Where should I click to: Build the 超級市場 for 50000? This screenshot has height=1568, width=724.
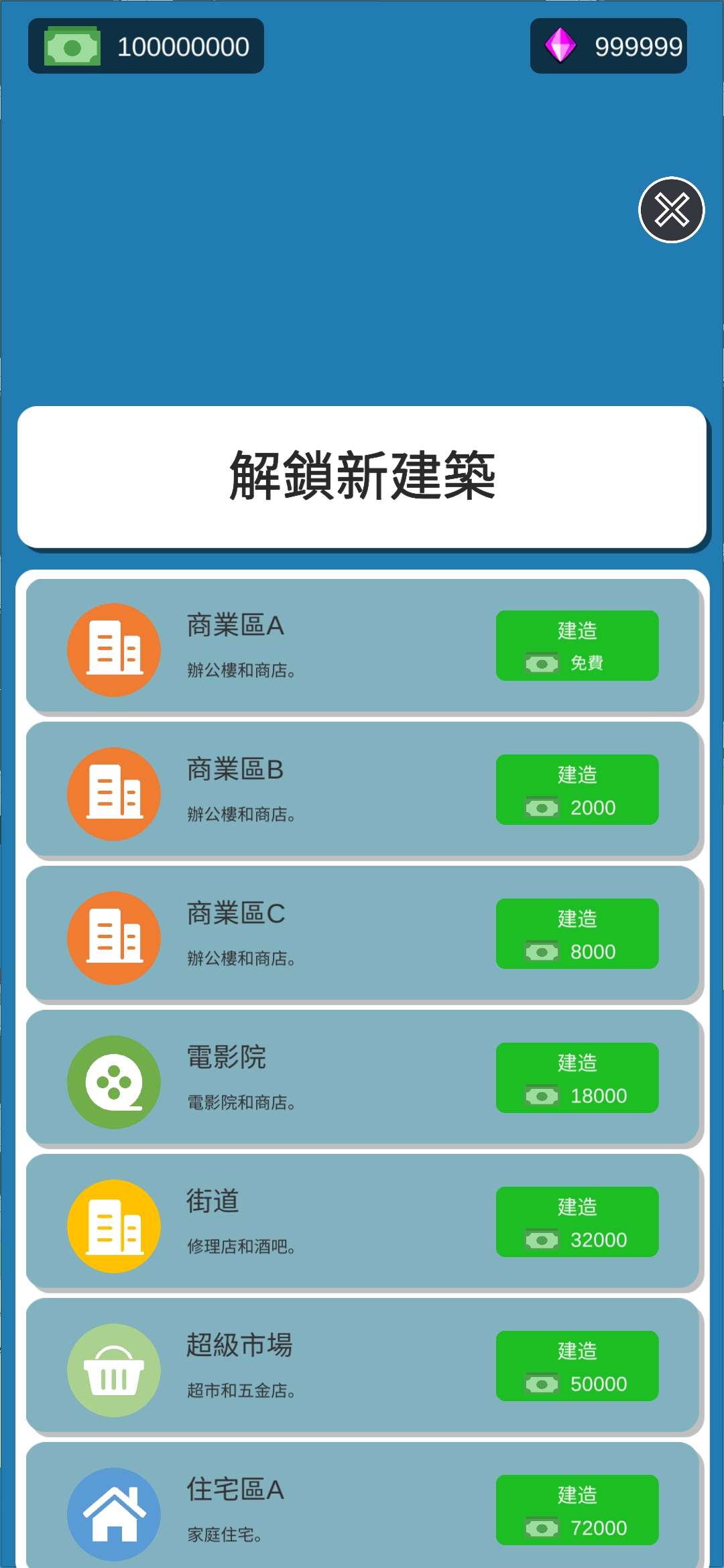click(577, 1366)
